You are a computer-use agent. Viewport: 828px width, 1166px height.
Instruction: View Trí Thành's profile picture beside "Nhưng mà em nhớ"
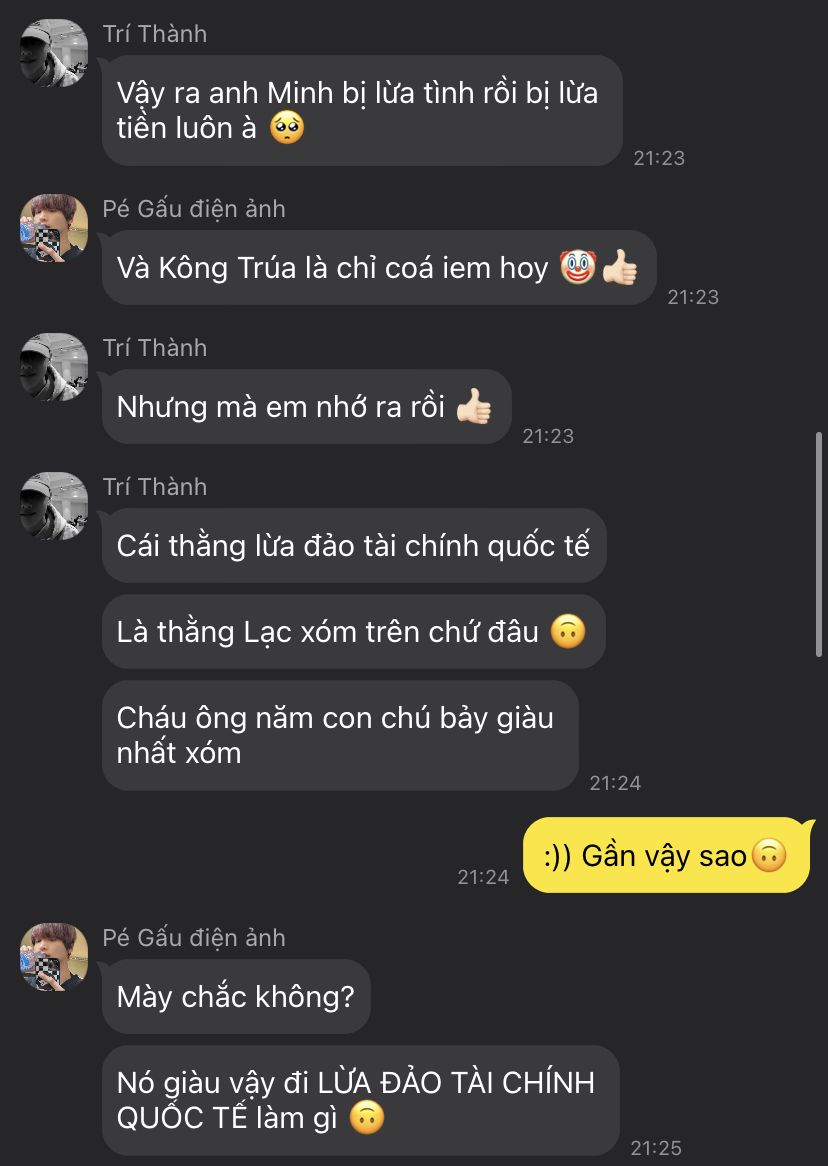point(54,367)
